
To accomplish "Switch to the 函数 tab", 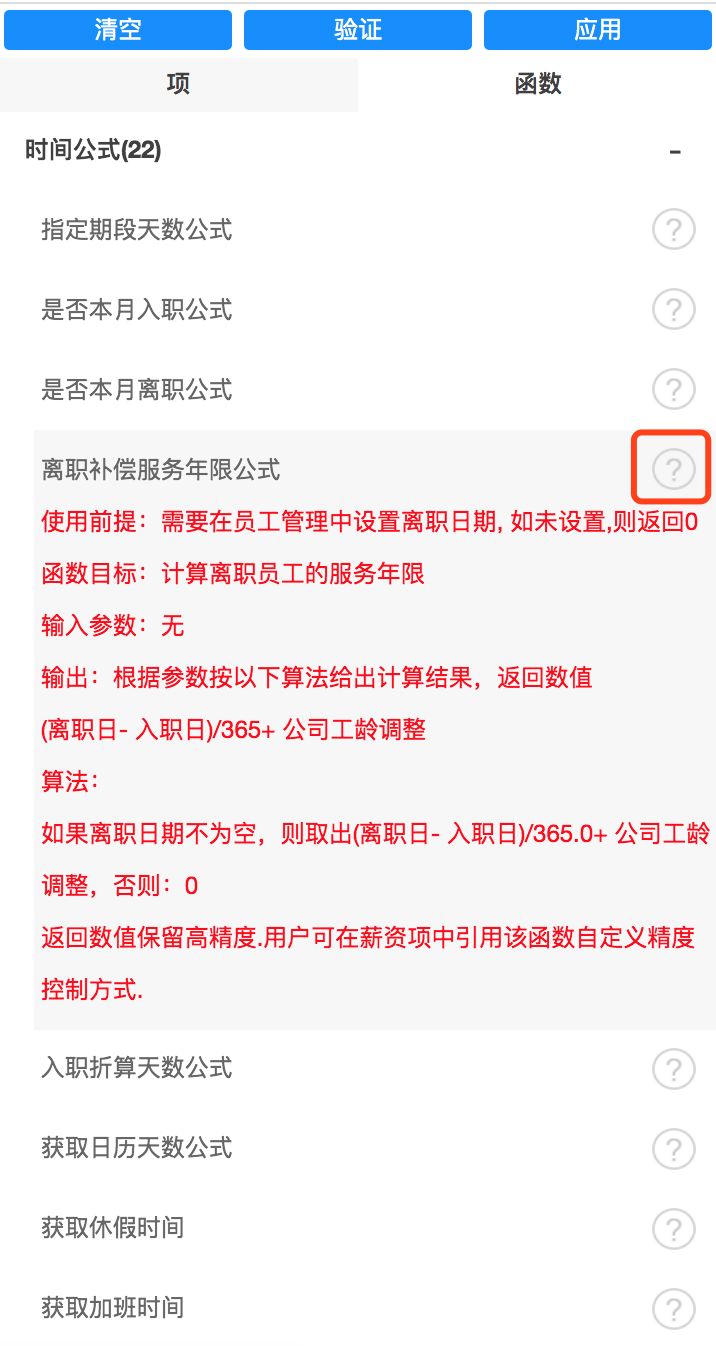I will (538, 85).
